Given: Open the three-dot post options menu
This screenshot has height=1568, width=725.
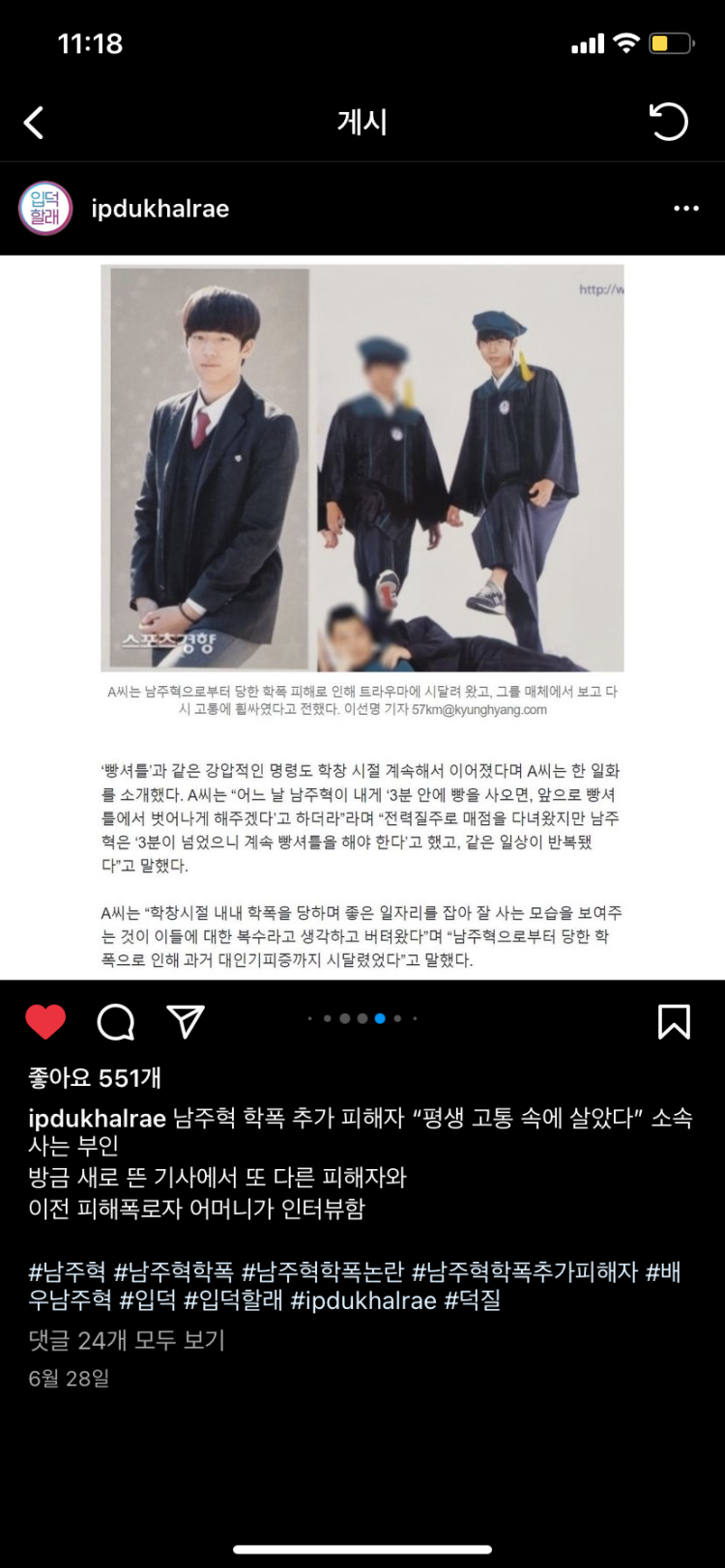Looking at the screenshot, I should click(x=685, y=209).
